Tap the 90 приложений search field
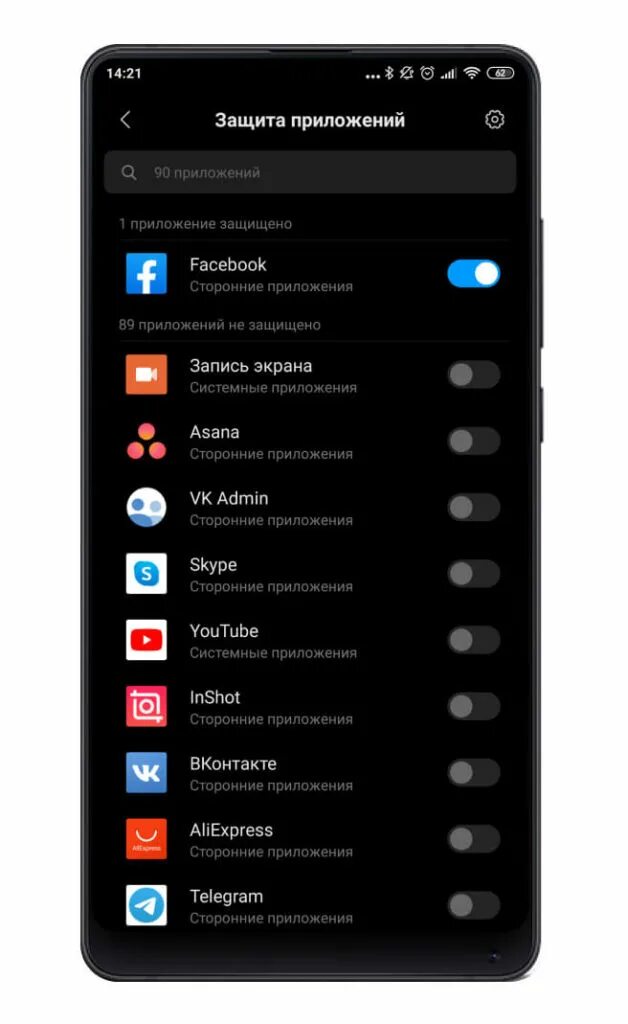628x1024 pixels. coord(310,172)
